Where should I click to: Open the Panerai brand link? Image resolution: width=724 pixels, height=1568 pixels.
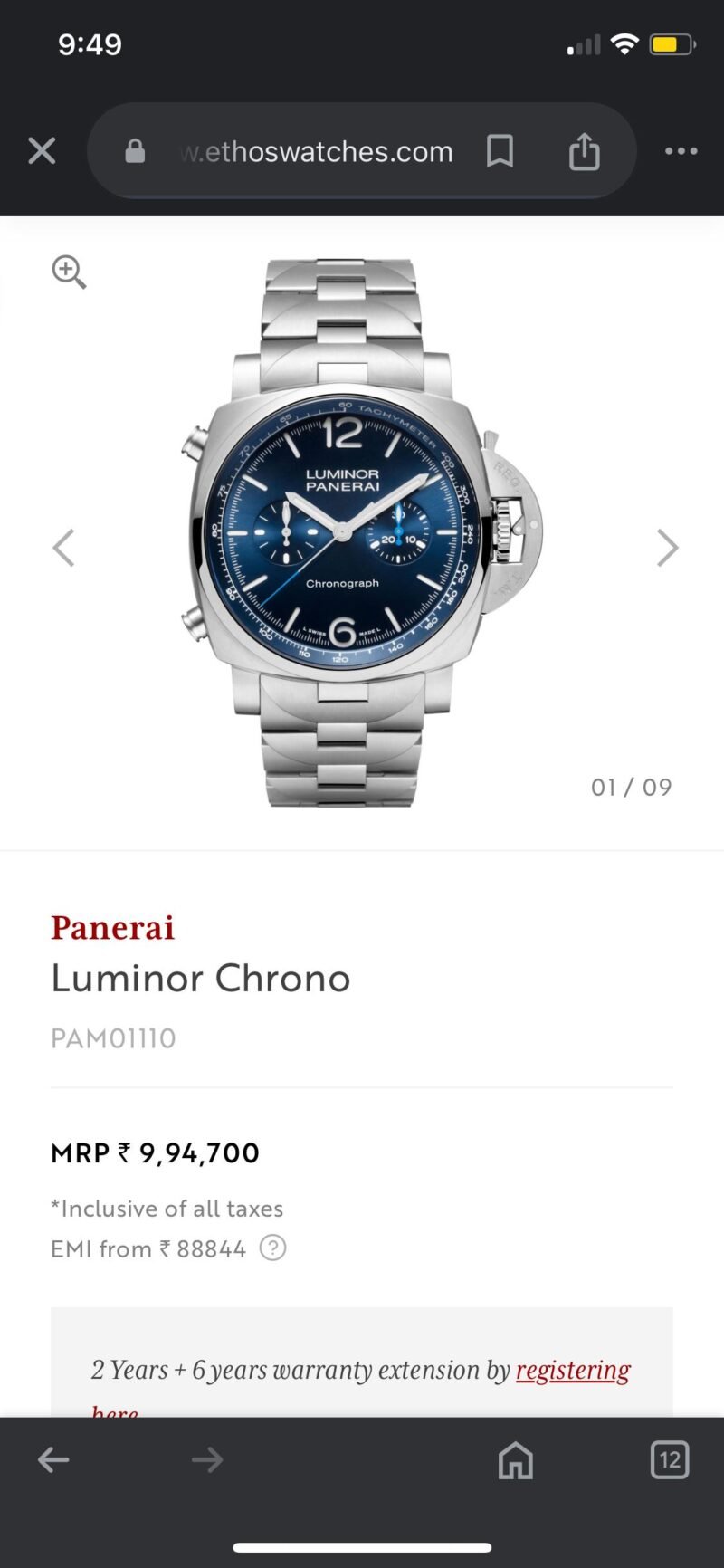pyautogui.click(x=112, y=928)
